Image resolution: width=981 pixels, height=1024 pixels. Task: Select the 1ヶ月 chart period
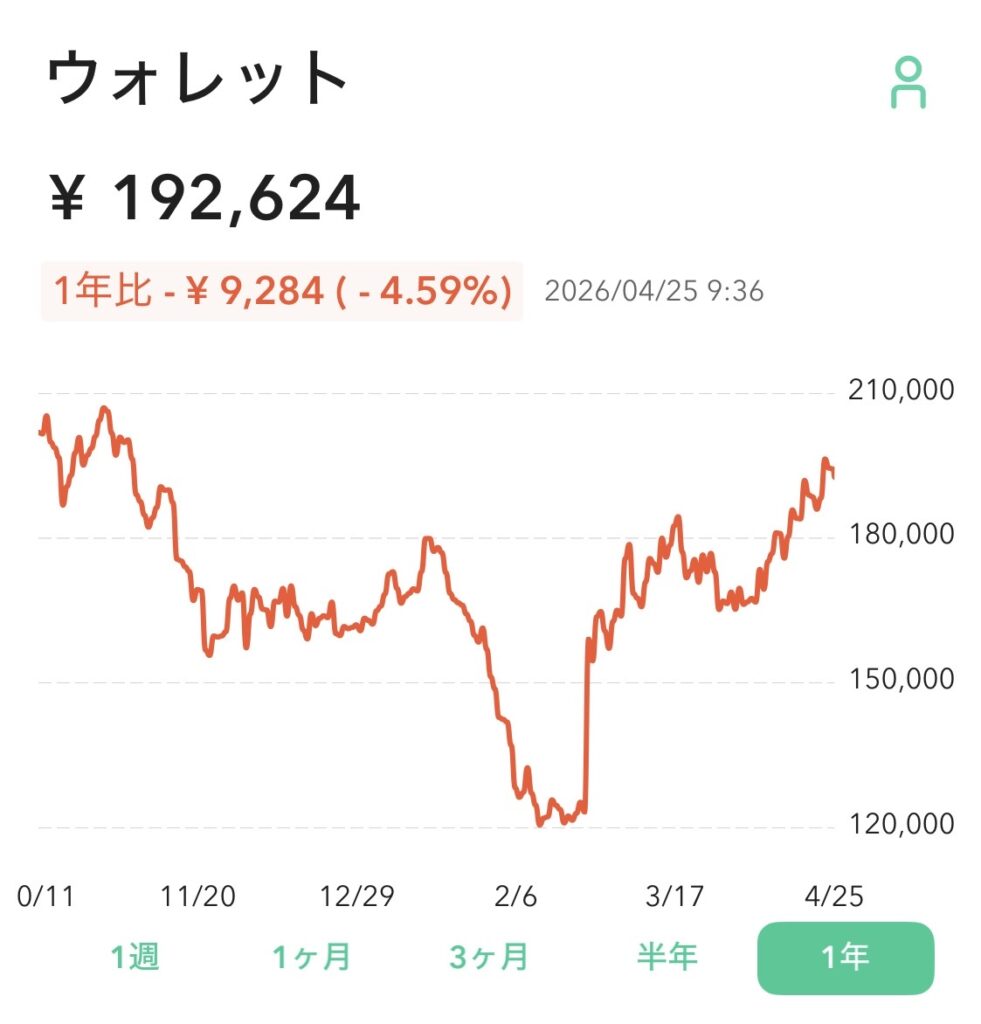(311, 957)
